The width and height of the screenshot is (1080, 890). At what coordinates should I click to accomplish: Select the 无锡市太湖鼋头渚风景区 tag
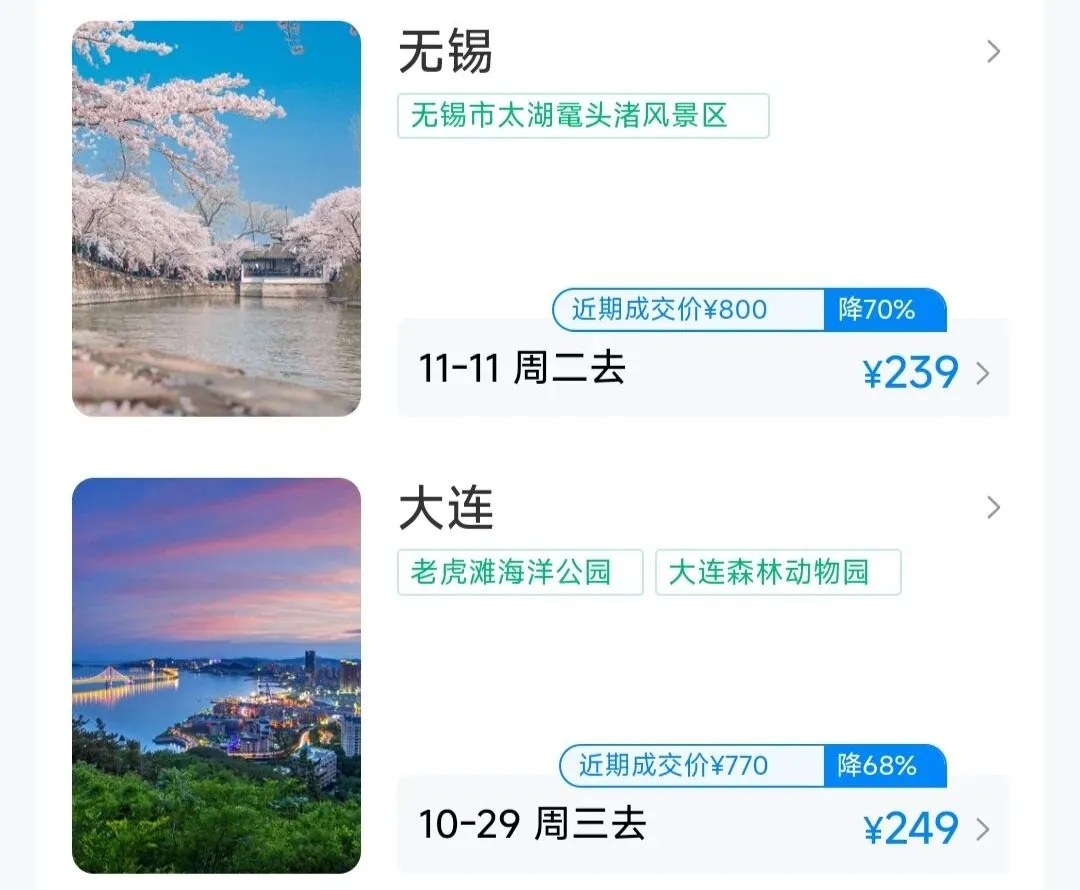(x=583, y=116)
